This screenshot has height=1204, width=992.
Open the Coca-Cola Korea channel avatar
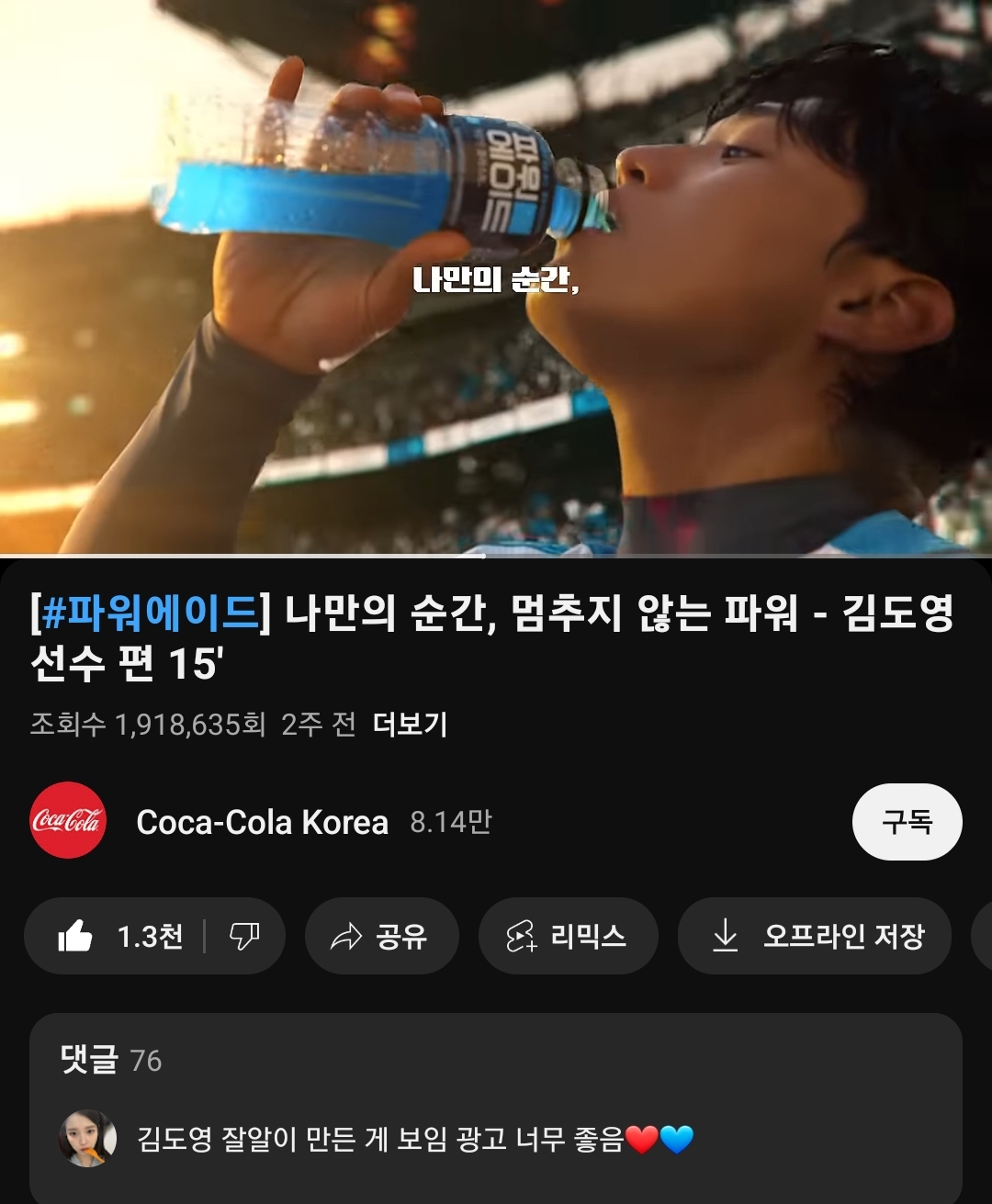click(x=68, y=820)
